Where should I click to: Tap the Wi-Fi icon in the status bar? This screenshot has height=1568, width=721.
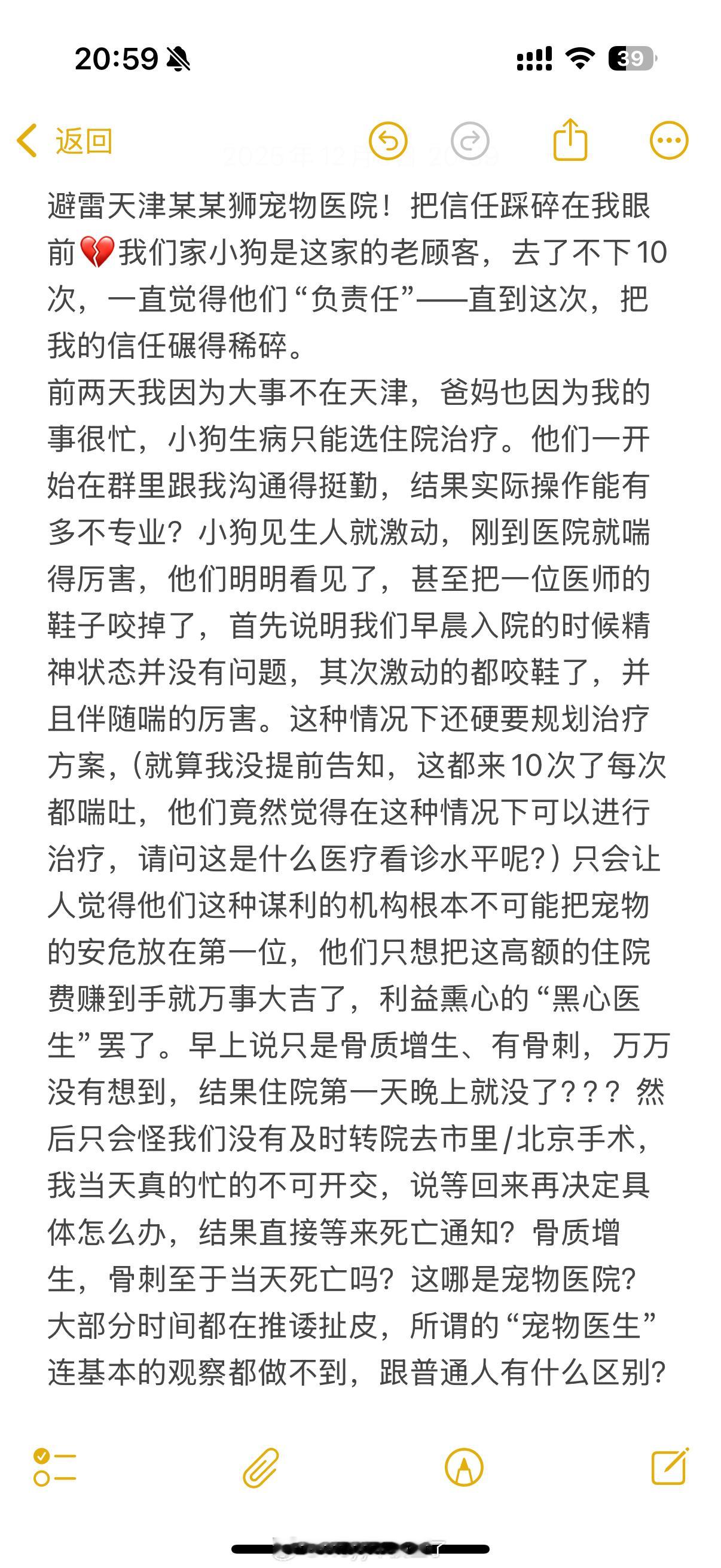click(x=580, y=59)
